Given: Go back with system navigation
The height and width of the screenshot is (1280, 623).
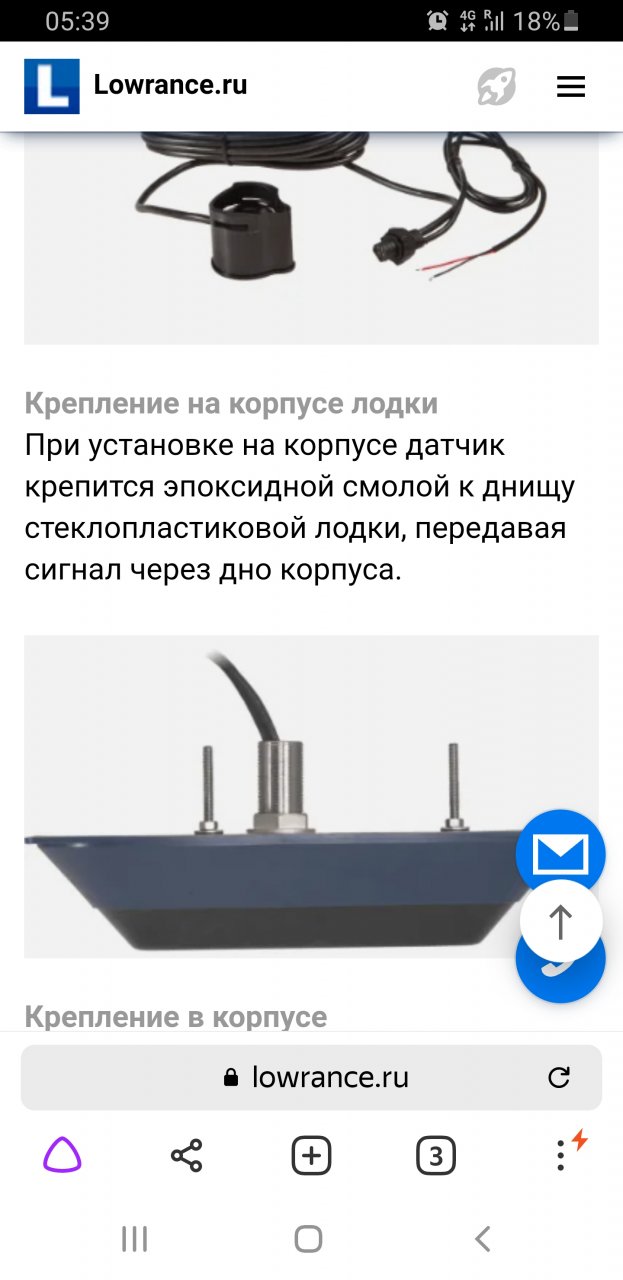Looking at the screenshot, I should click(482, 1240).
